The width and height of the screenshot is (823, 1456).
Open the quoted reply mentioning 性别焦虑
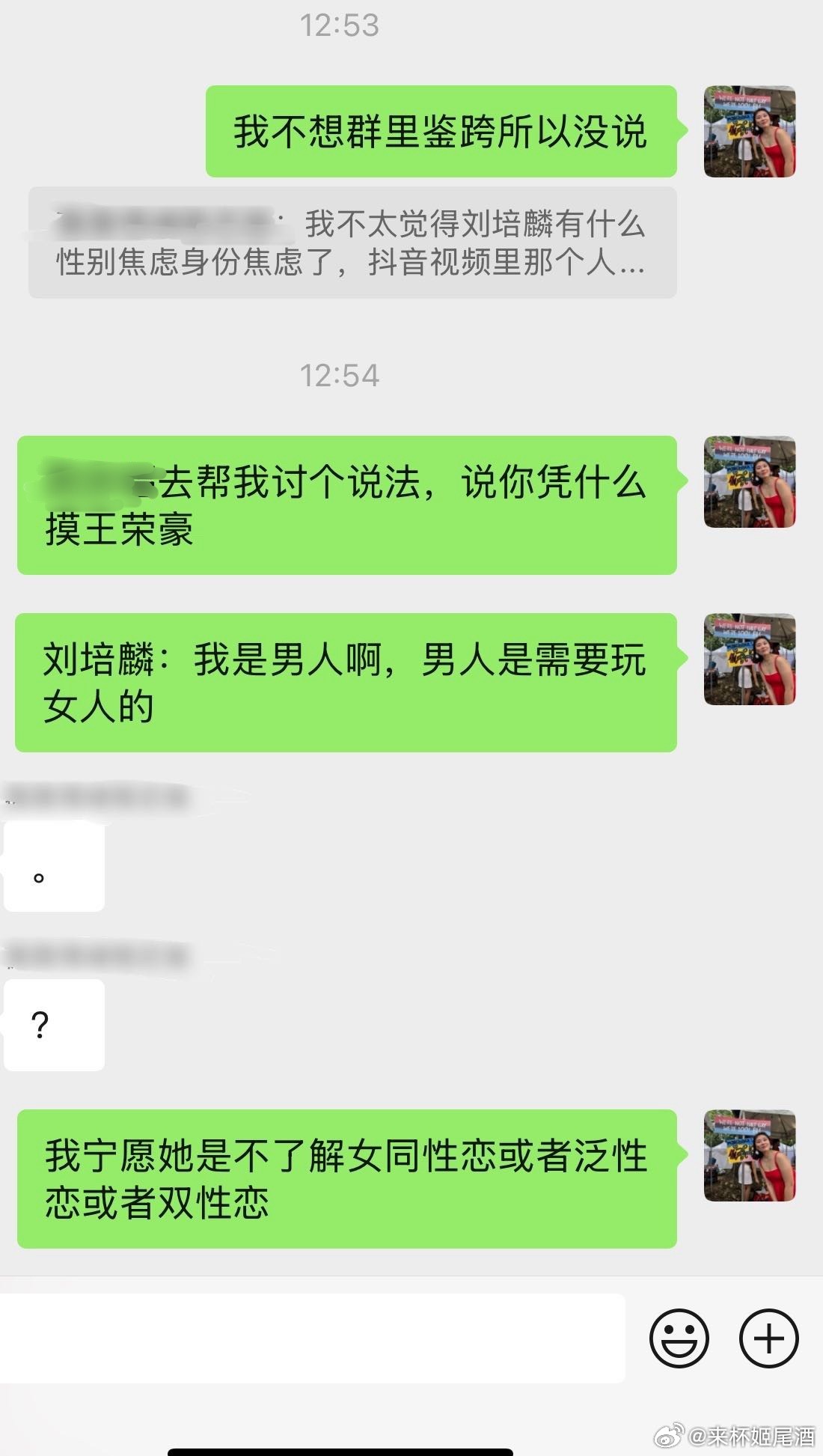click(x=352, y=243)
